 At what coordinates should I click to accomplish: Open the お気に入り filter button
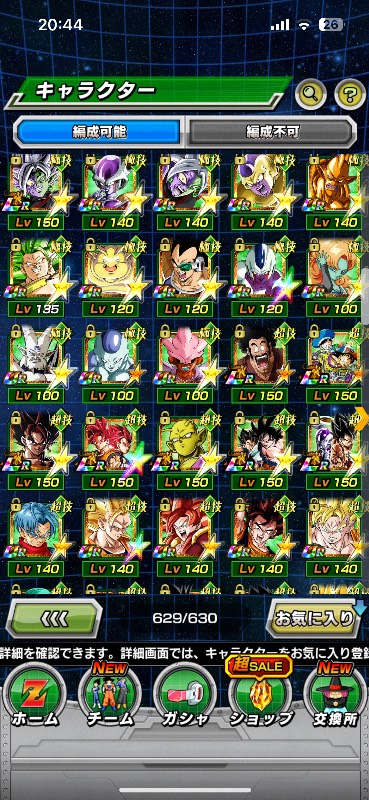314,618
